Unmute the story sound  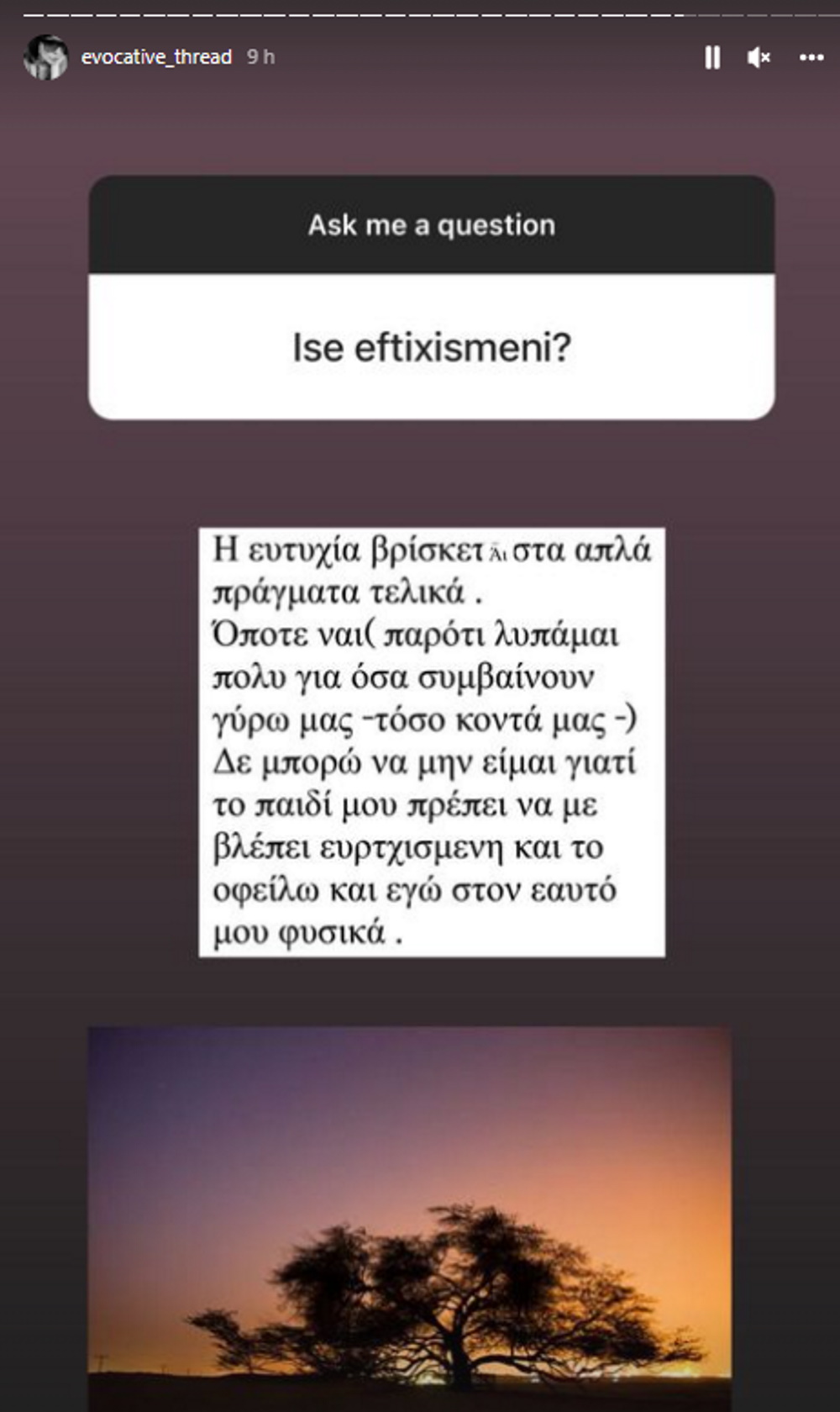pos(759,57)
